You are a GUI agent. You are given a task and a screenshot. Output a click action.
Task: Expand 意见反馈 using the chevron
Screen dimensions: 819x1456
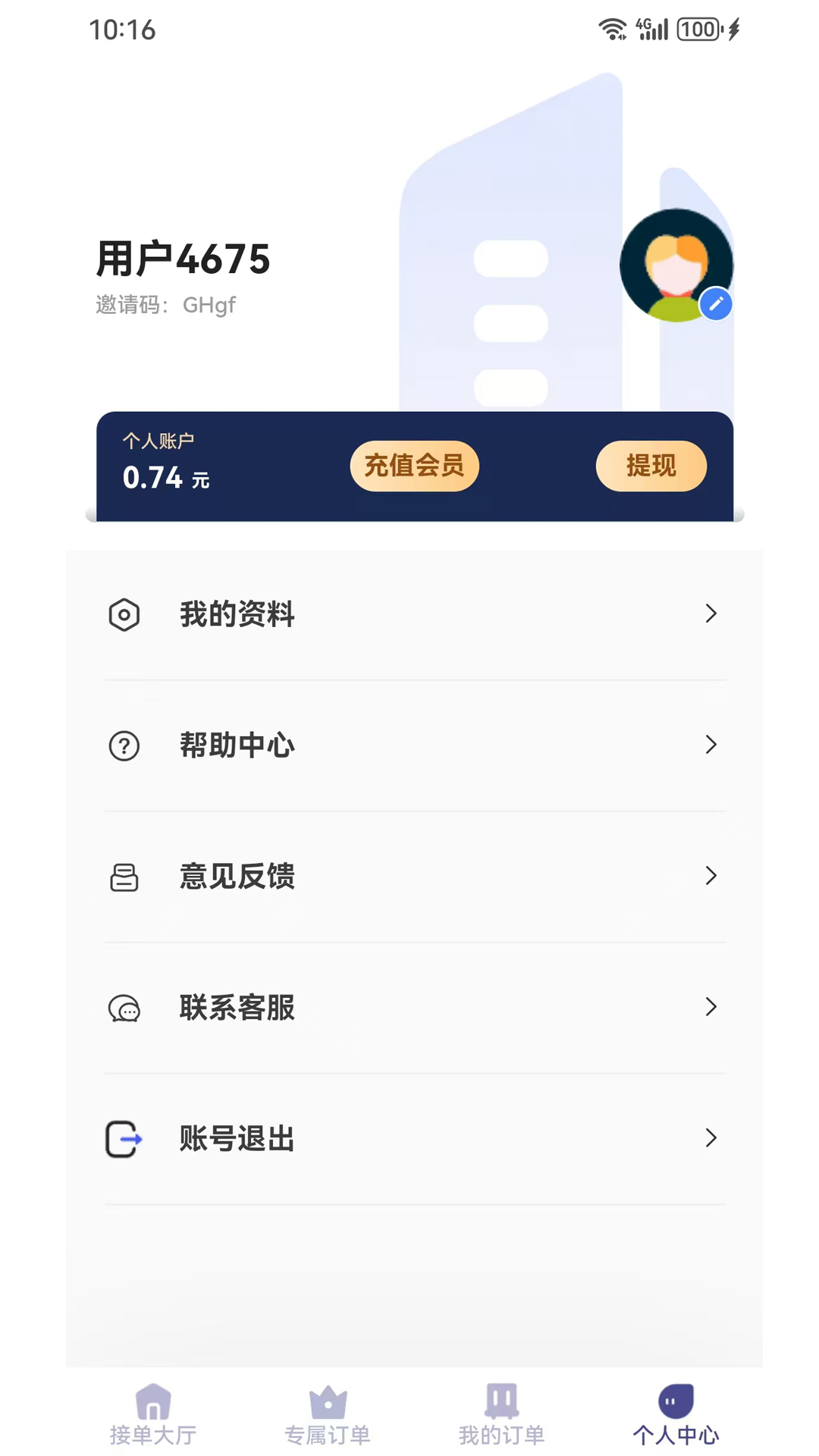(x=711, y=876)
